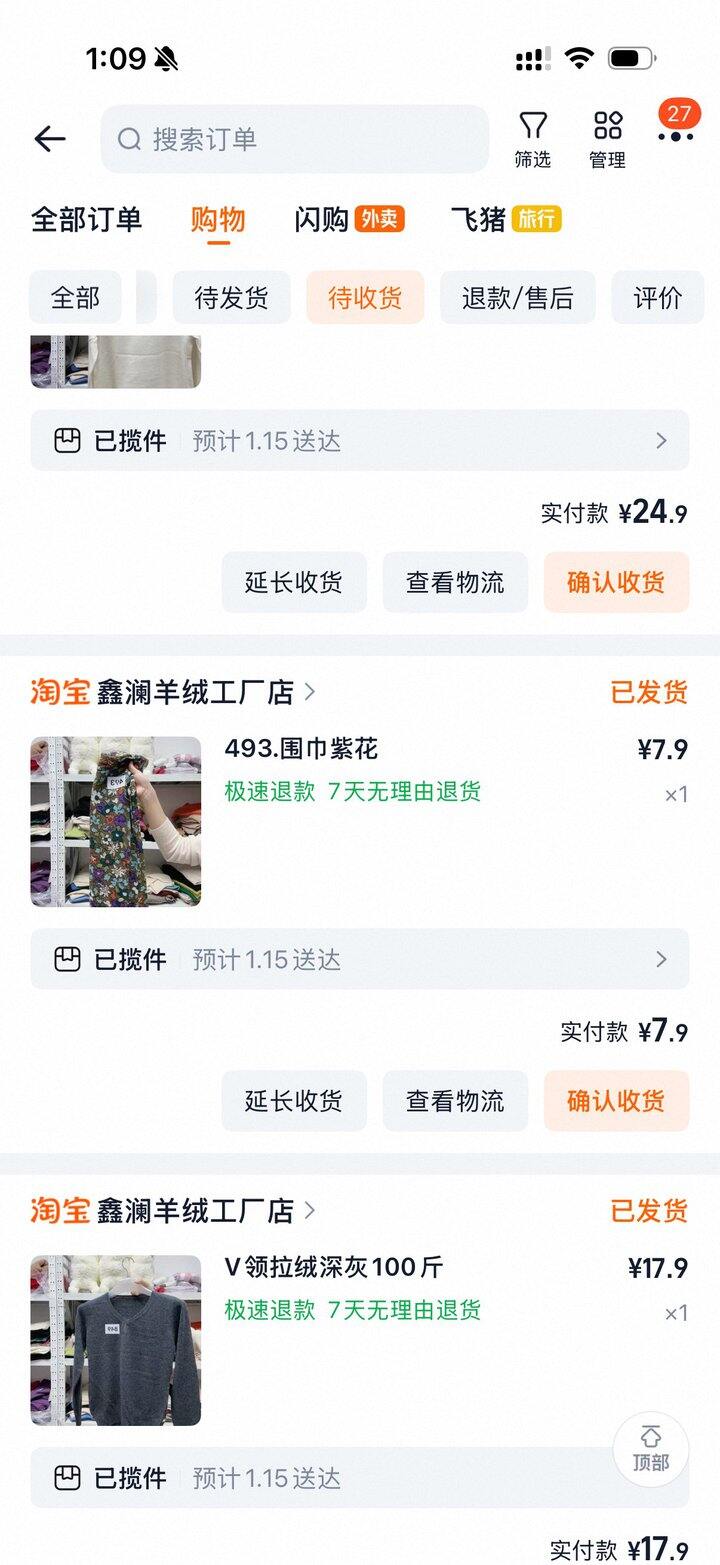Select the 评价 filter chip

[657, 297]
